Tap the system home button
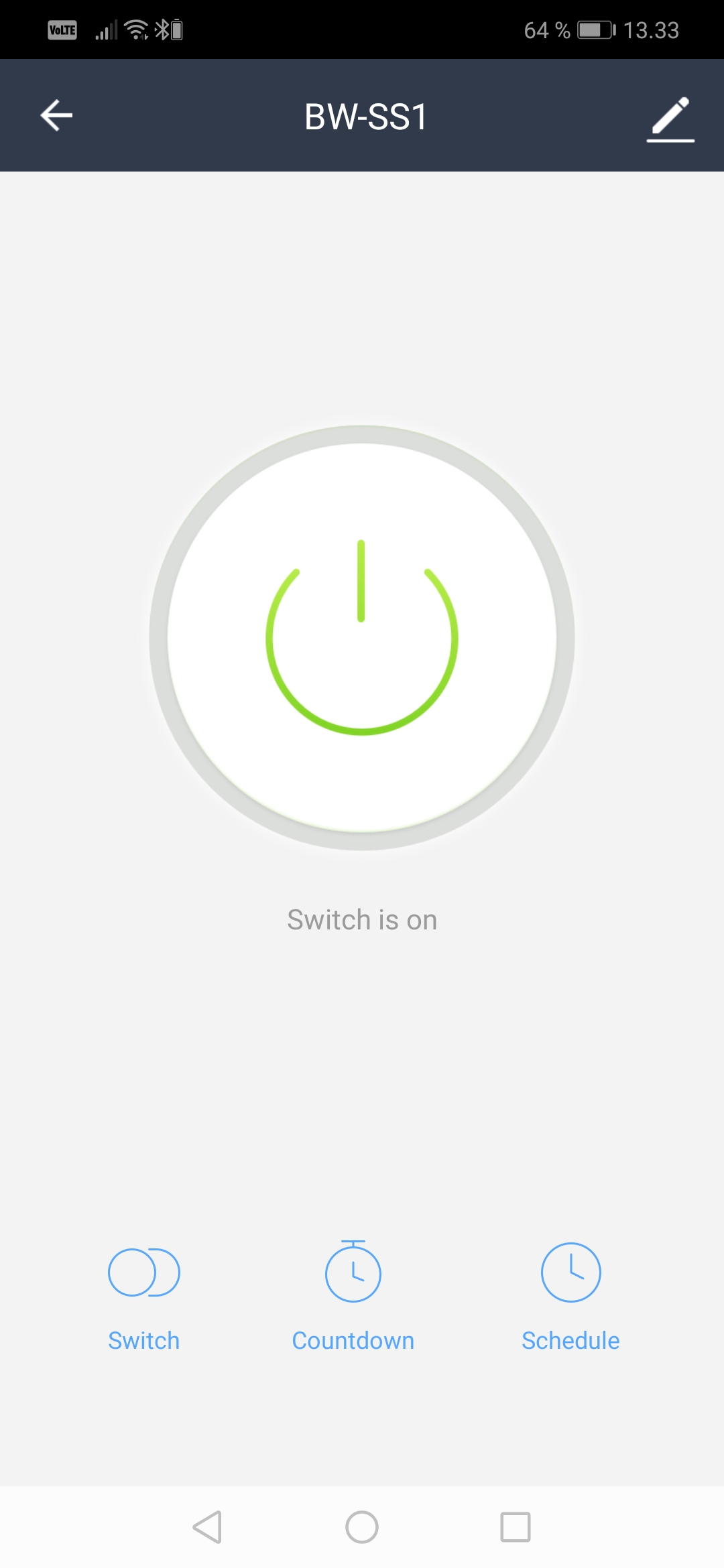This screenshot has height=1568, width=724. click(362, 1527)
